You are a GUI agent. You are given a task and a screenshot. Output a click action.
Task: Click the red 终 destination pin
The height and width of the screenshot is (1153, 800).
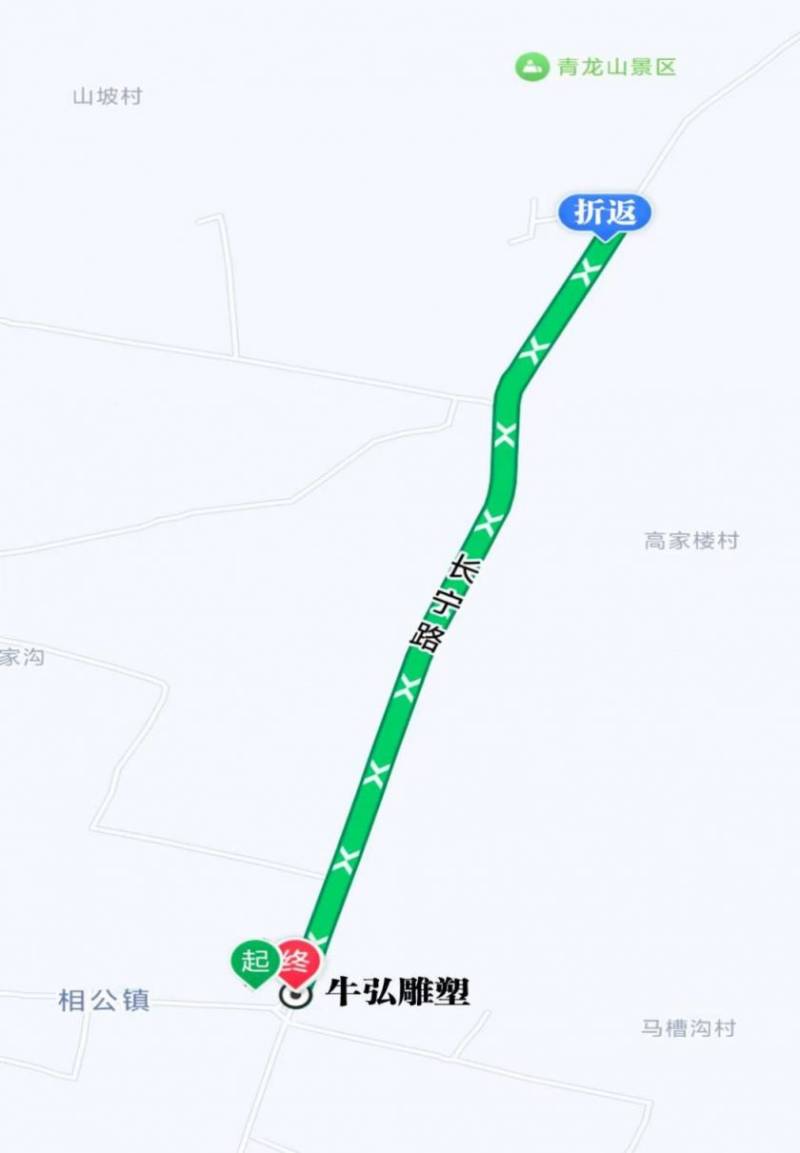coord(296,963)
